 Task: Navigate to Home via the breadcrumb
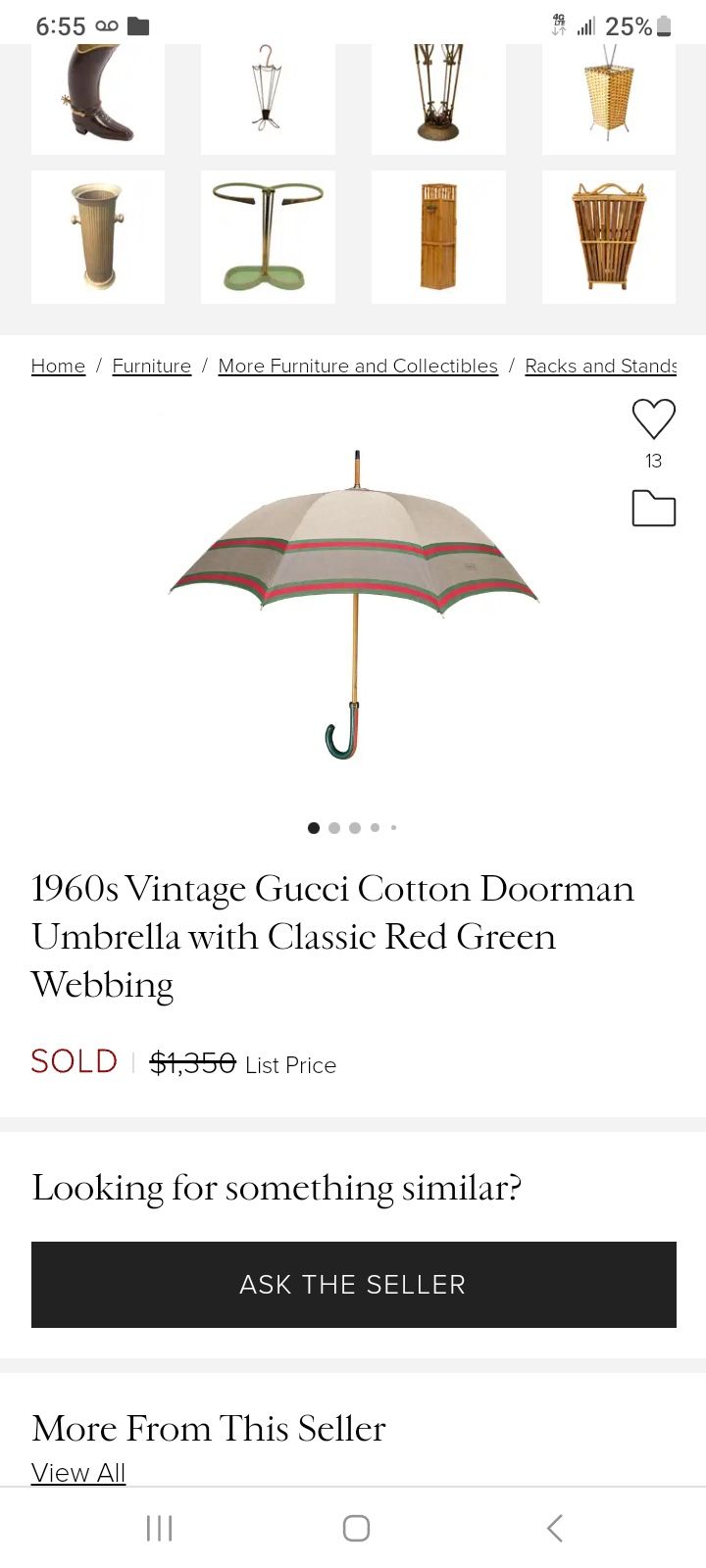(58, 366)
